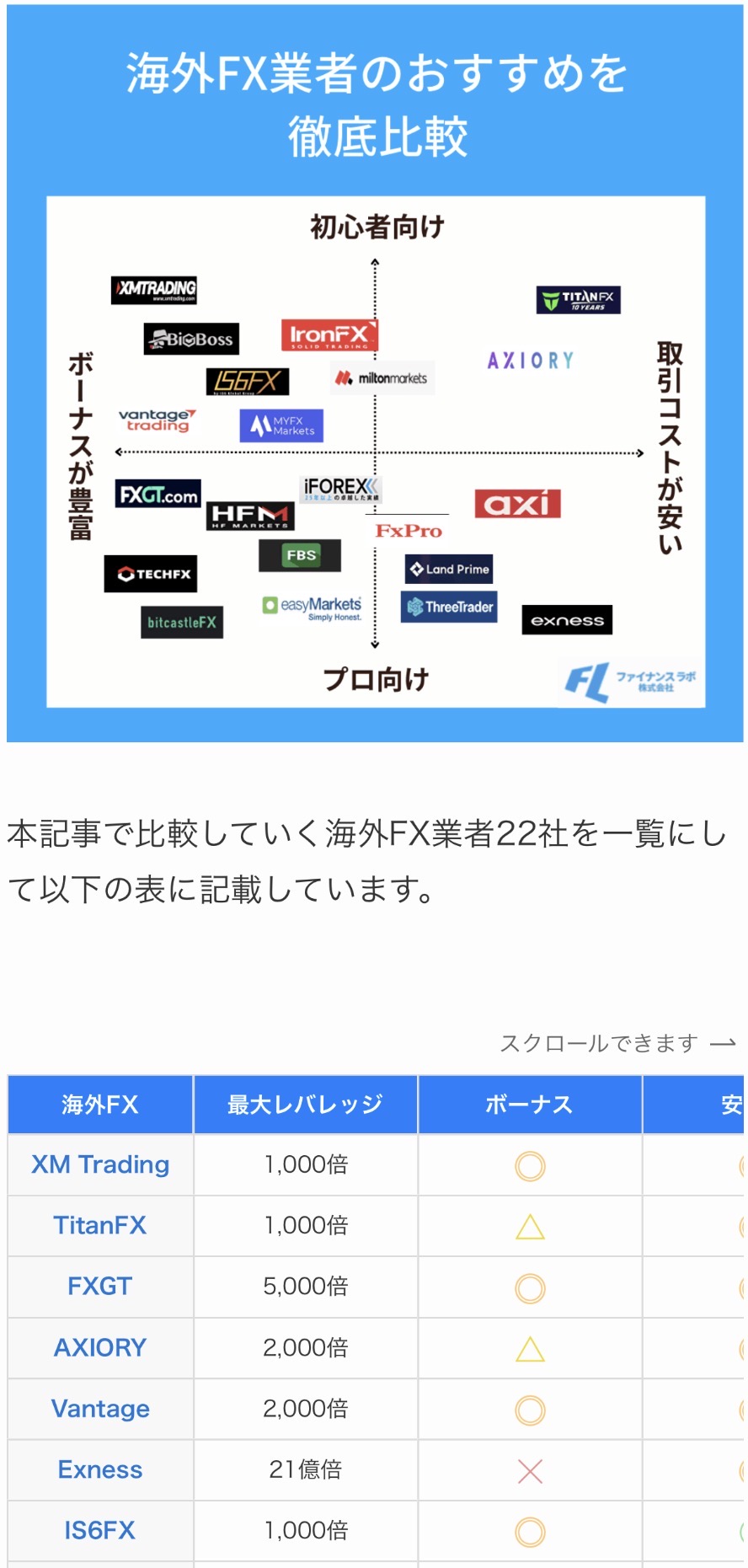Open the FXGT broker link
Image resolution: width=748 pixels, height=1568 pixels.
coord(100,1287)
